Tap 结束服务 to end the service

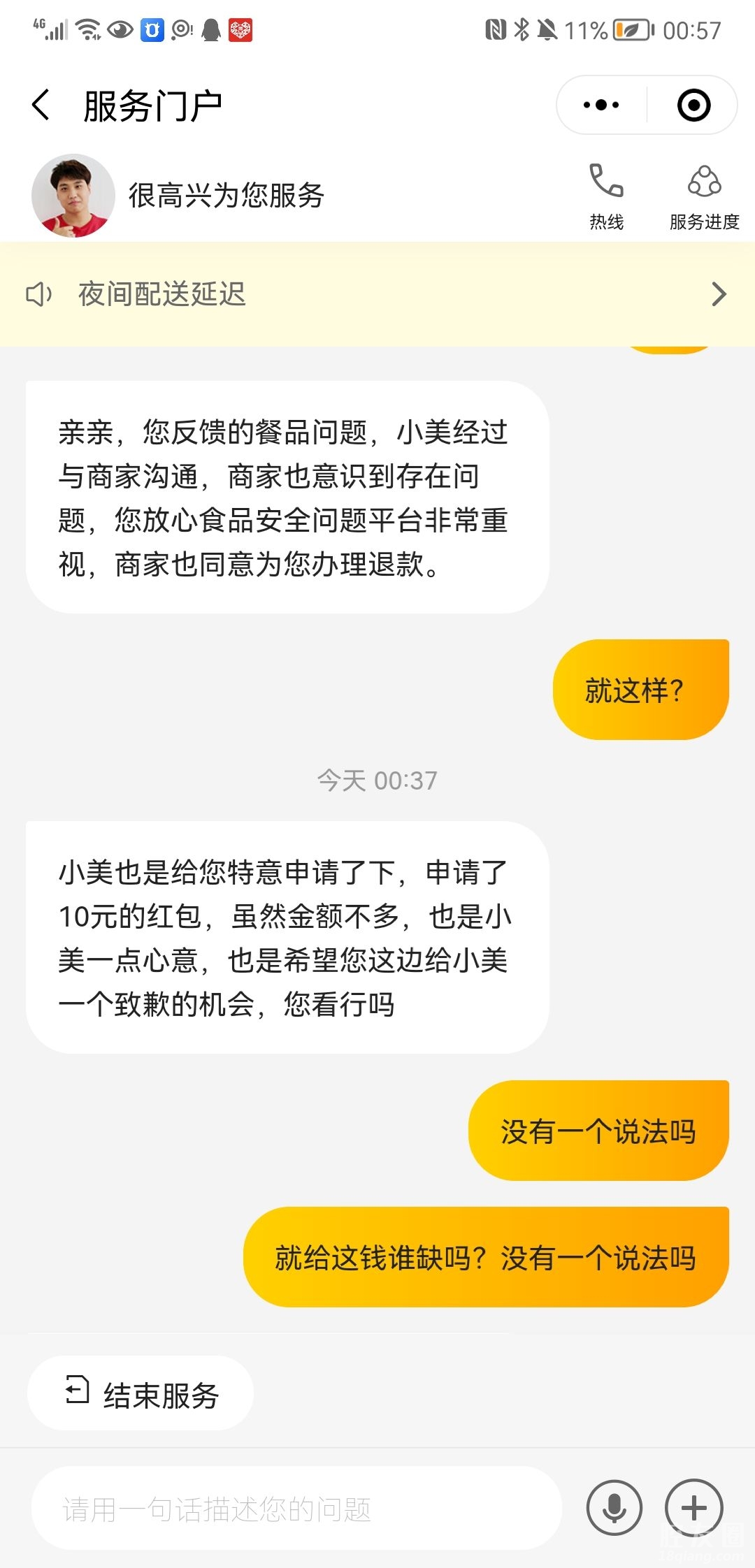pos(141,1395)
